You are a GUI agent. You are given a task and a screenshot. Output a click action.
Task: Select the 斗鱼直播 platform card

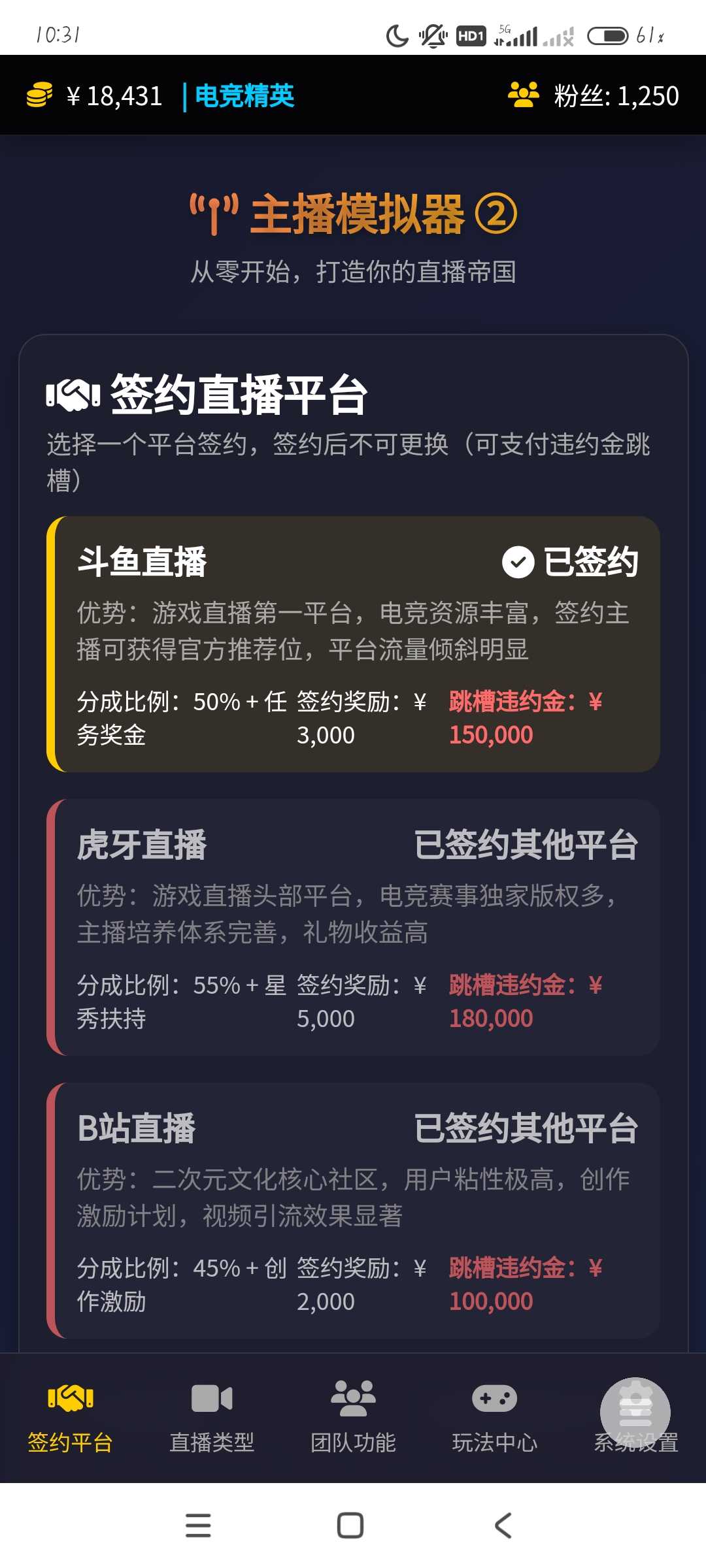coord(353,644)
